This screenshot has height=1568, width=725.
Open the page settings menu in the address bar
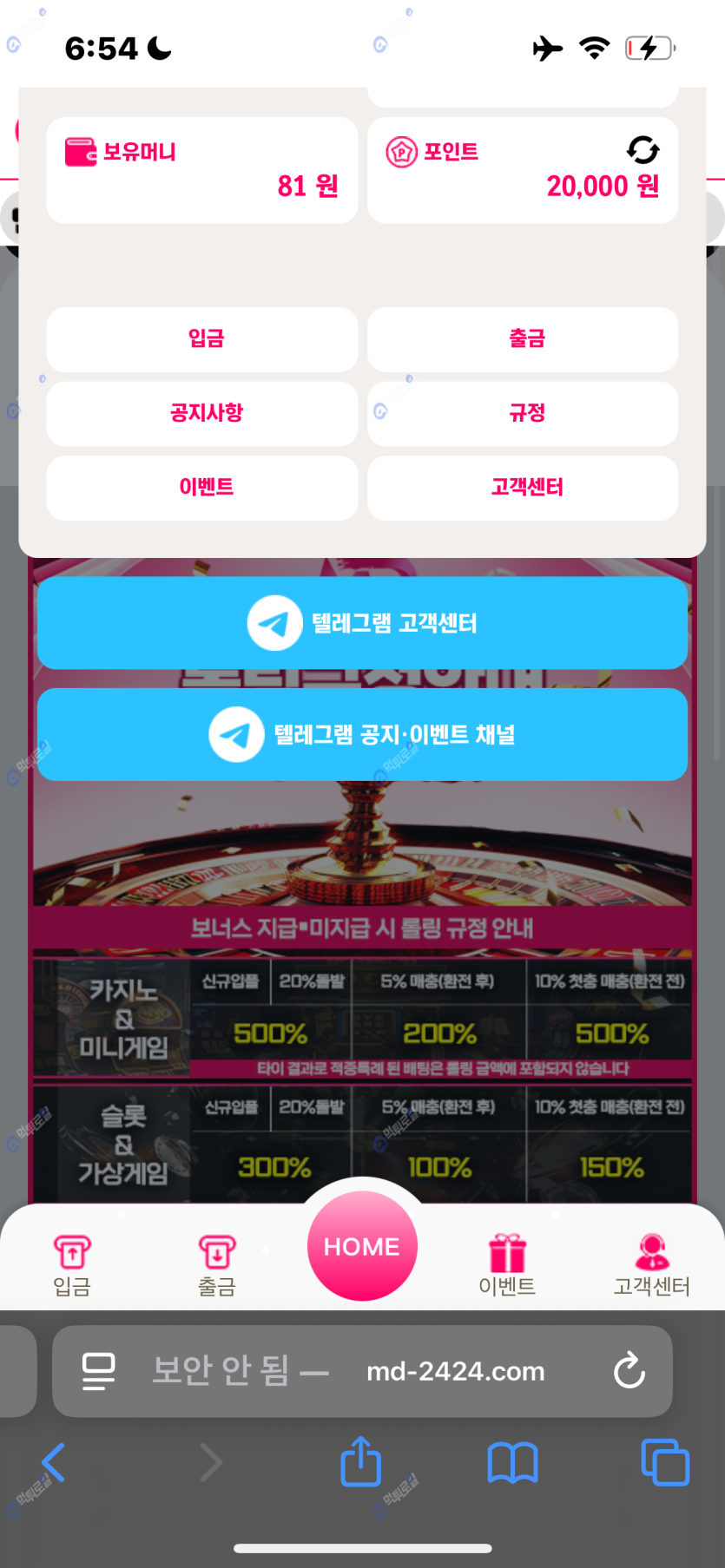click(98, 1371)
